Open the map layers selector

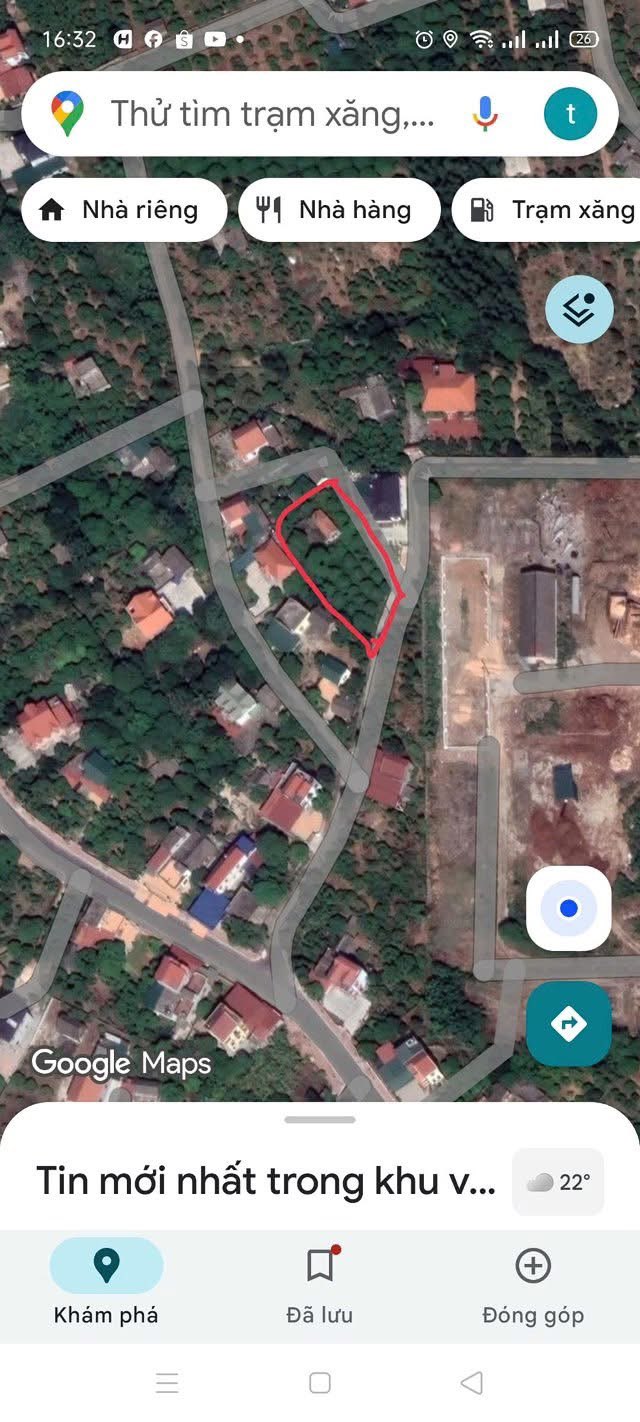(579, 310)
